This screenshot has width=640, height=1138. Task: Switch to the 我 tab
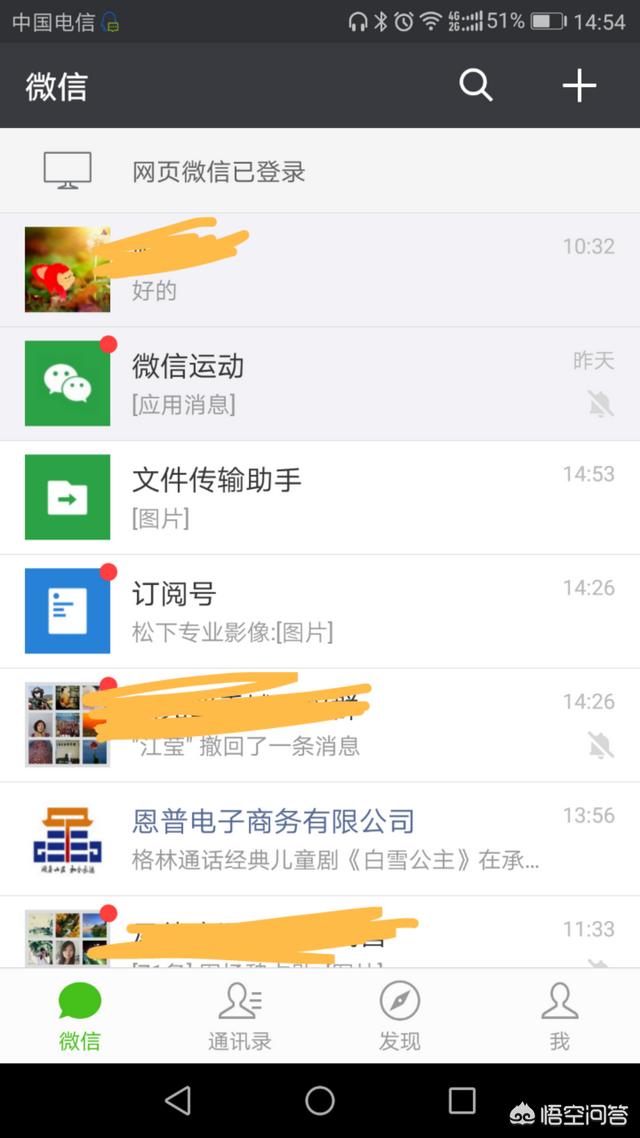[x=559, y=1015]
